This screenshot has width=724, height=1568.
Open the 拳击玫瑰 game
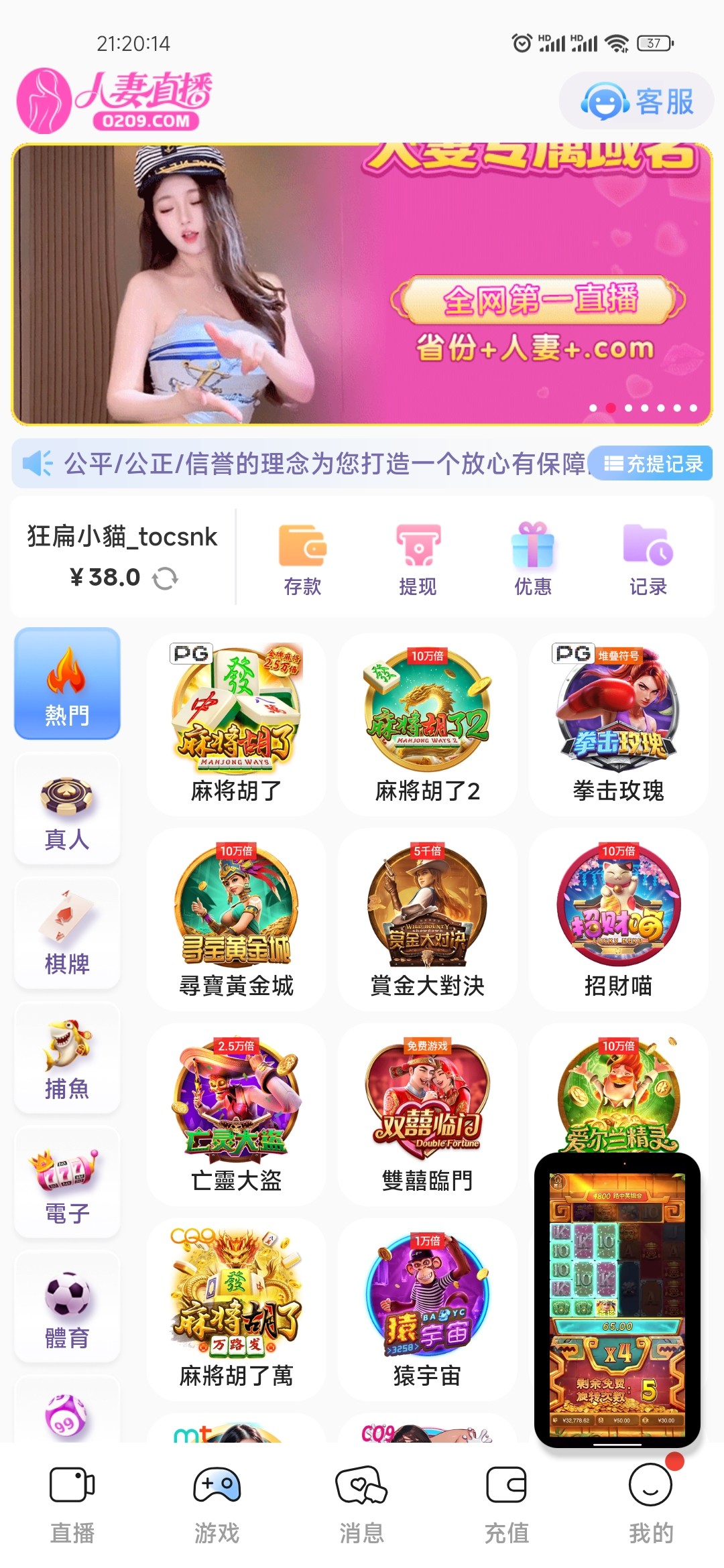tap(618, 724)
